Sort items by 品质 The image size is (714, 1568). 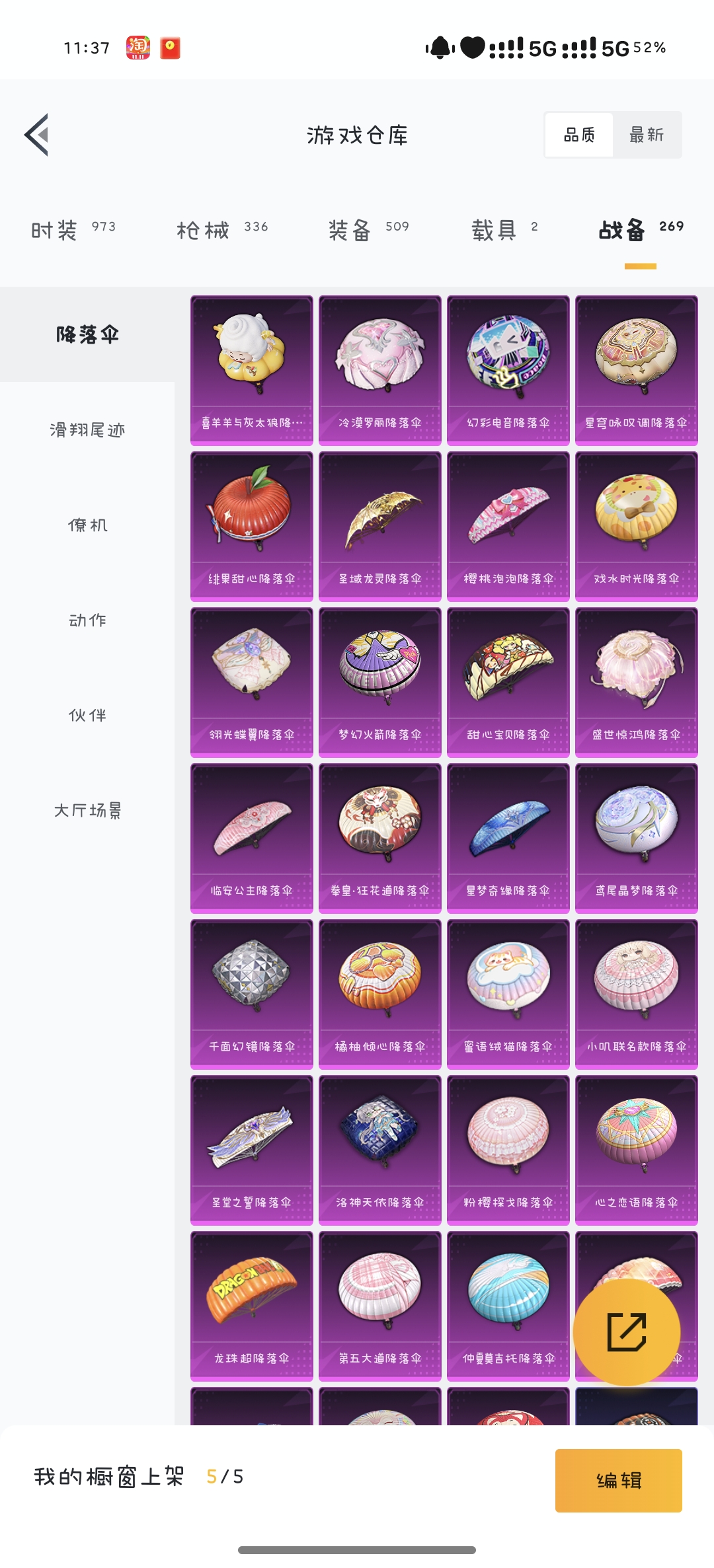tap(579, 135)
